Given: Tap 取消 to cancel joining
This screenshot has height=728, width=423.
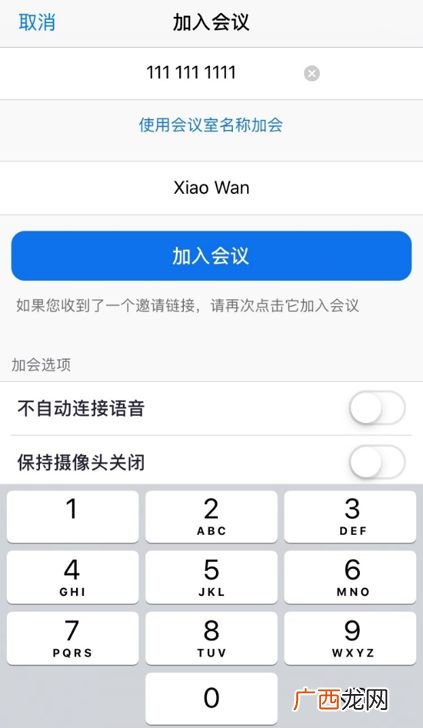Looking at the screenshot, I should pos(37,22).
